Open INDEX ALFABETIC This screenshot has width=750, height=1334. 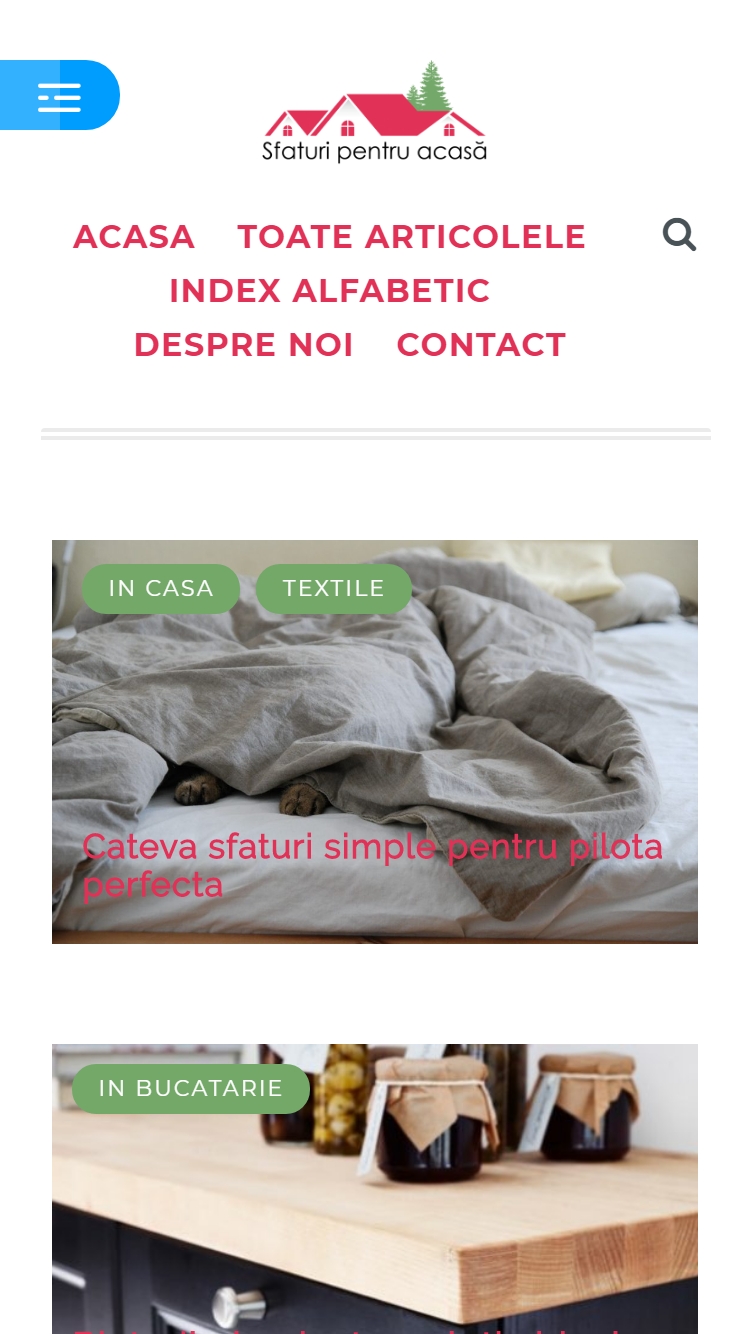329,291
